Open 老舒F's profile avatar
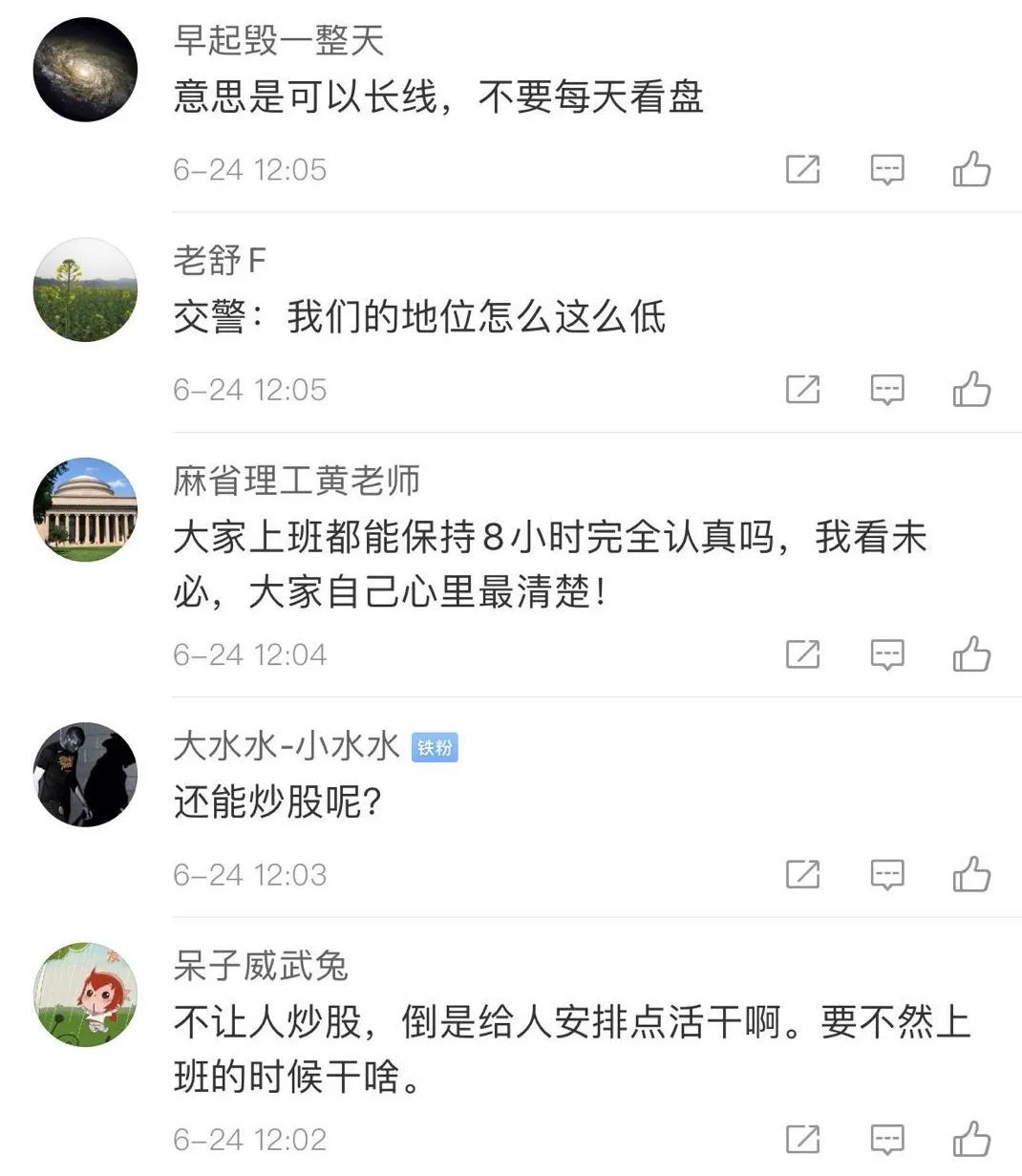1022x1176 pixels. (85, 289)
